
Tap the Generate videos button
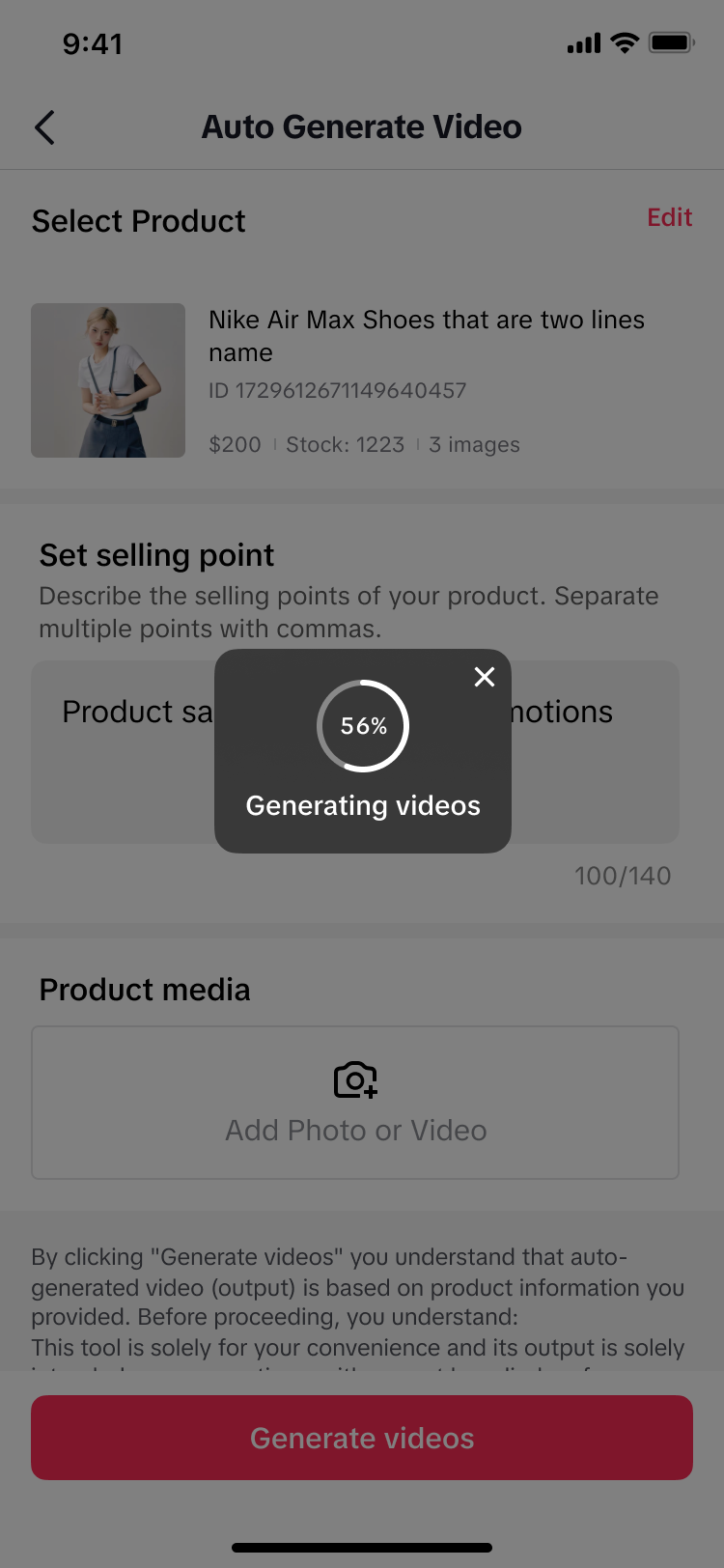pyautogui.click(x=362, y=1438)
